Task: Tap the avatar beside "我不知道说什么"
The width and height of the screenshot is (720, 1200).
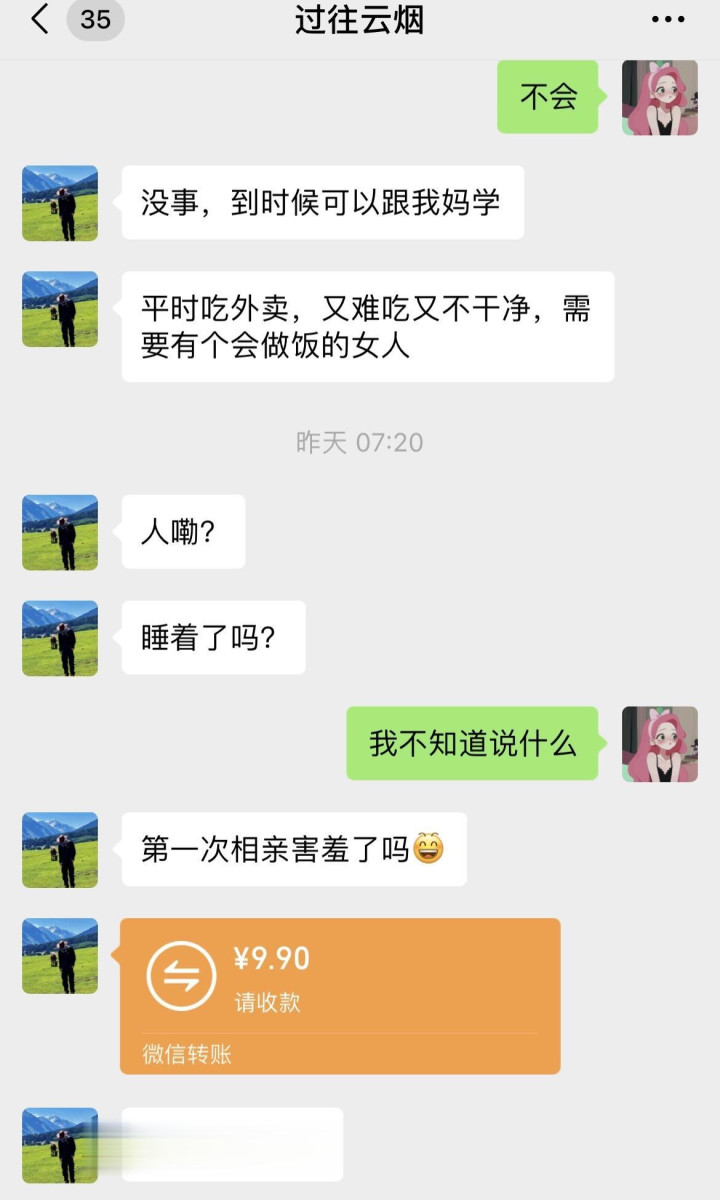Action: click(659, 743)
